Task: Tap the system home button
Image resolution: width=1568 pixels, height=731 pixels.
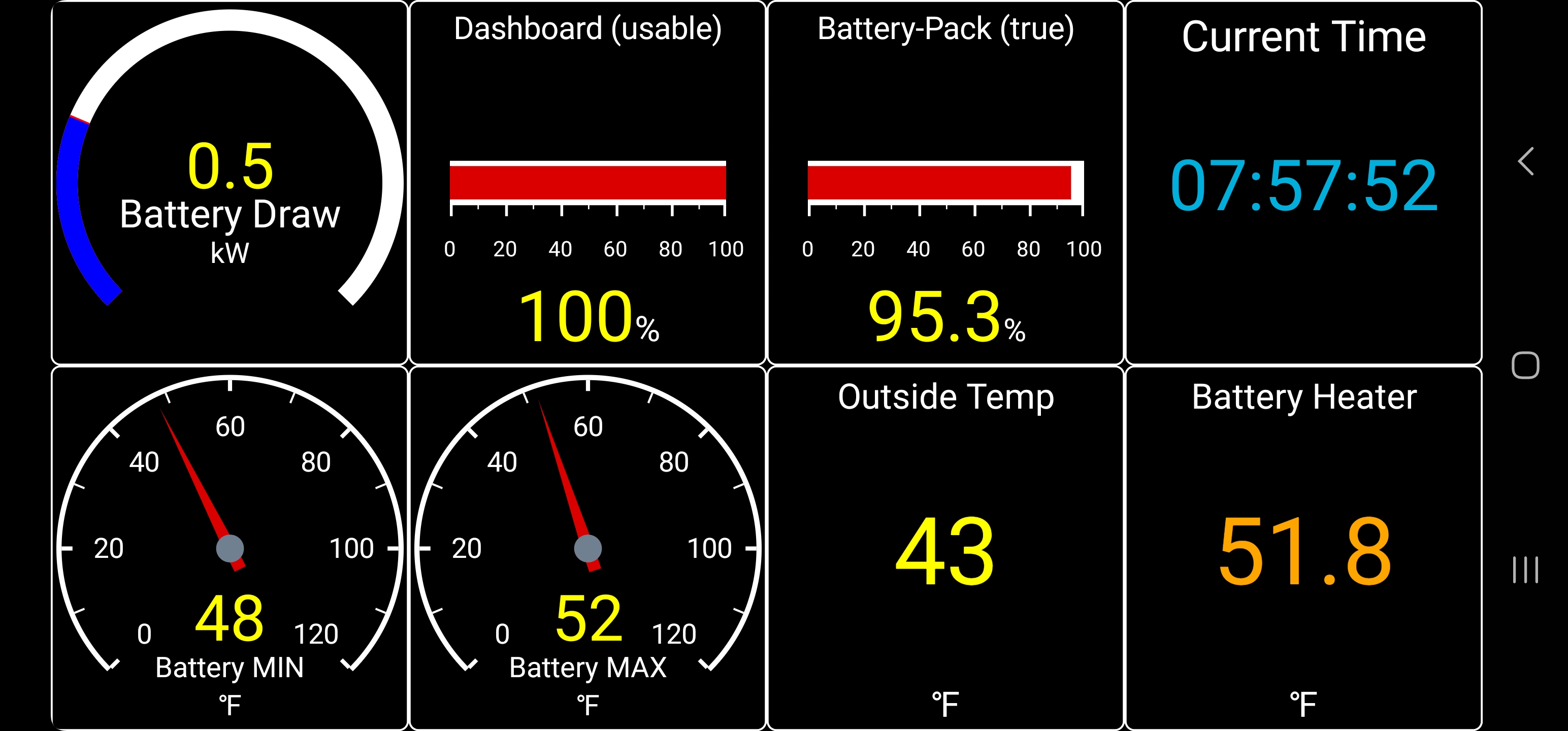Action: [x=1525, y=365]
